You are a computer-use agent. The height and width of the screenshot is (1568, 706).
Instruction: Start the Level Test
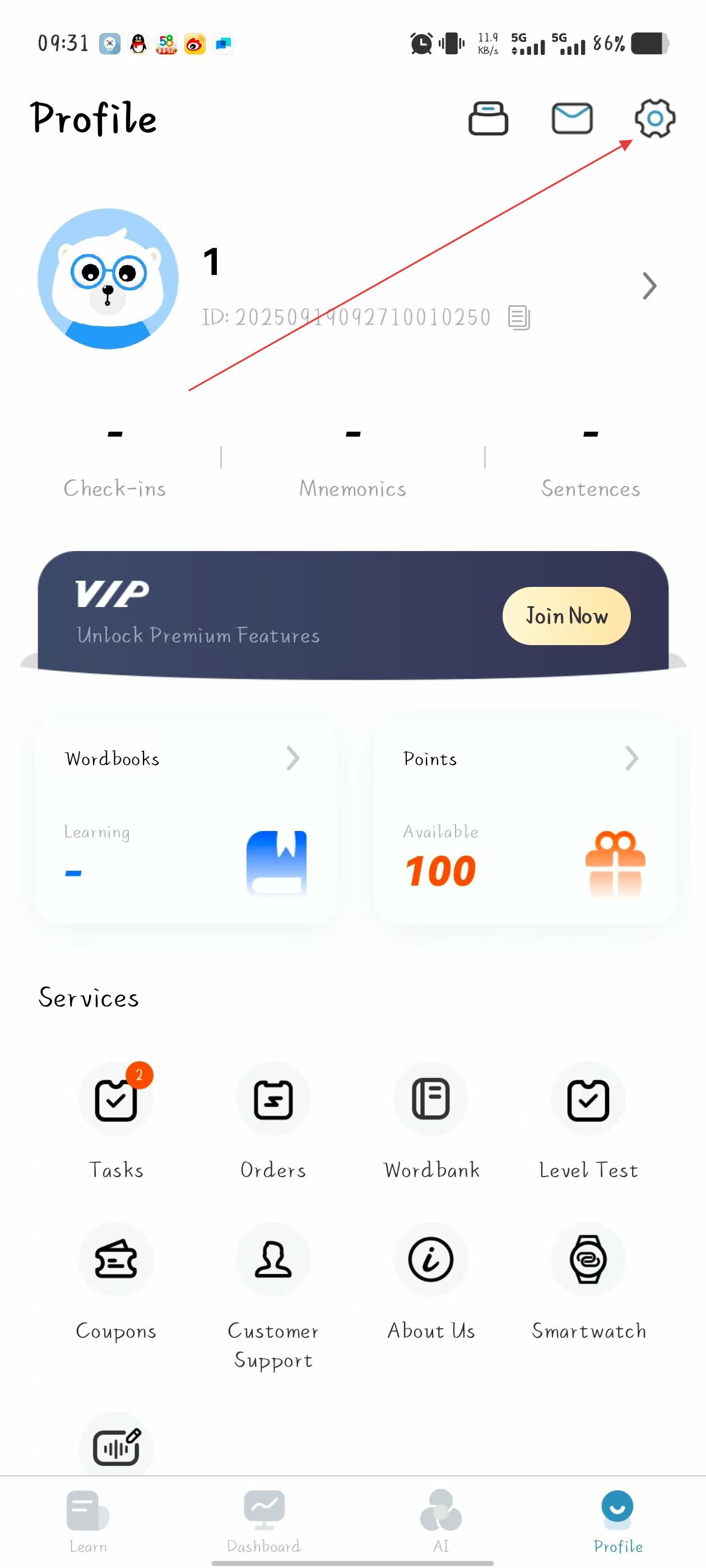[x=588, y=1120]
